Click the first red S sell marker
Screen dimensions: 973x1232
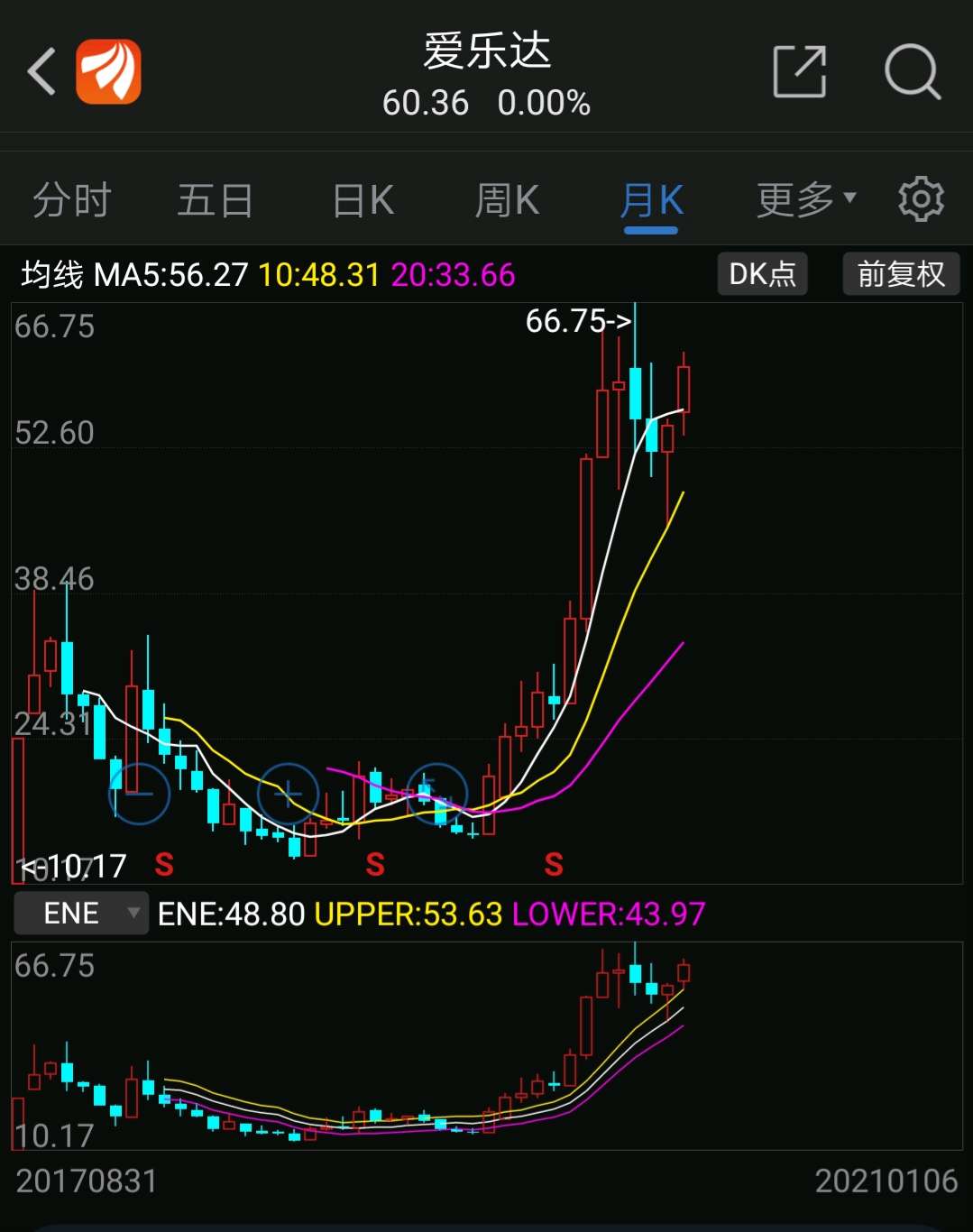point(163,864)
